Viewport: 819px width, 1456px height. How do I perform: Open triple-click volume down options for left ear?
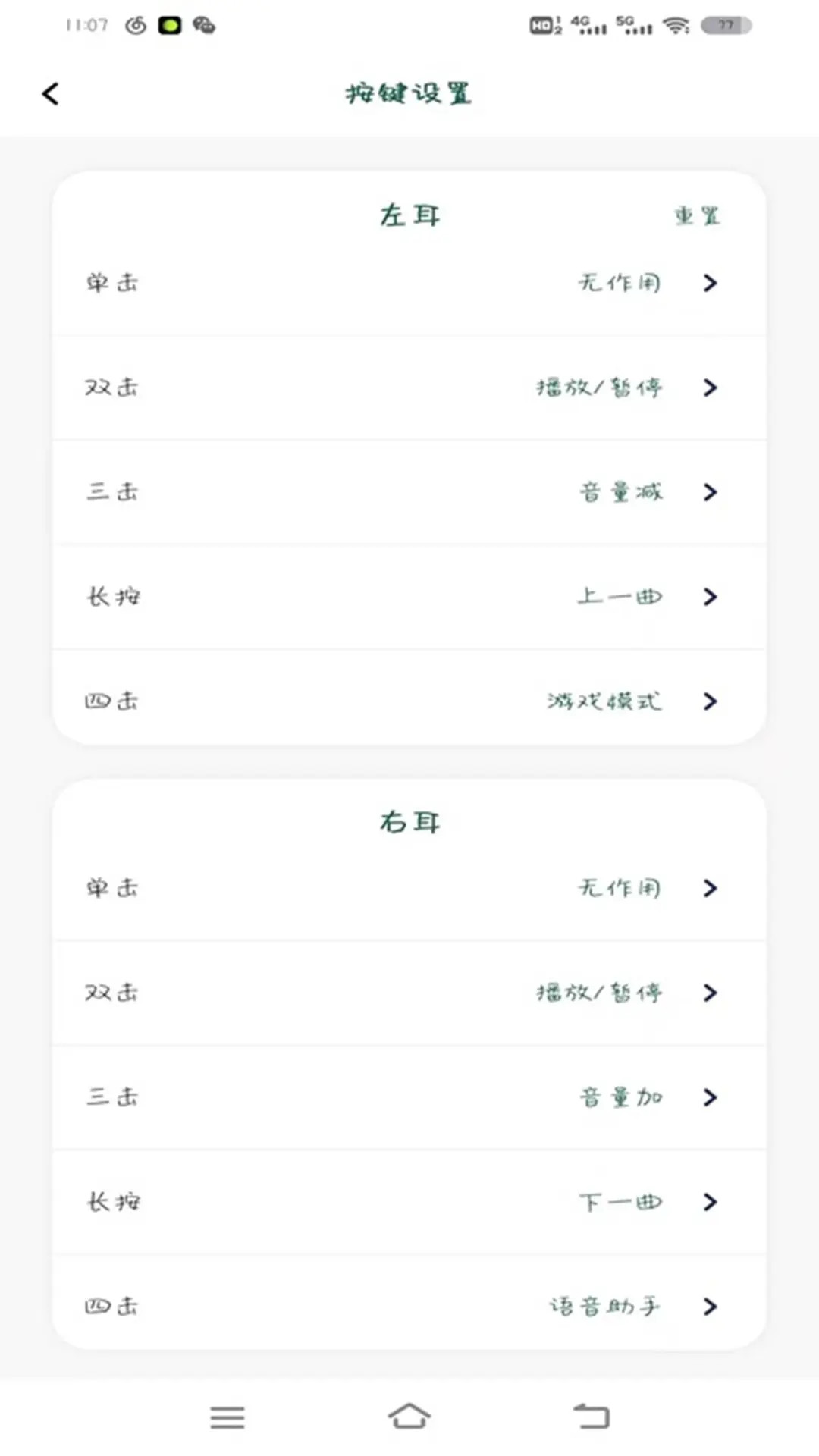pyautogui.click(x=408, y=492)
